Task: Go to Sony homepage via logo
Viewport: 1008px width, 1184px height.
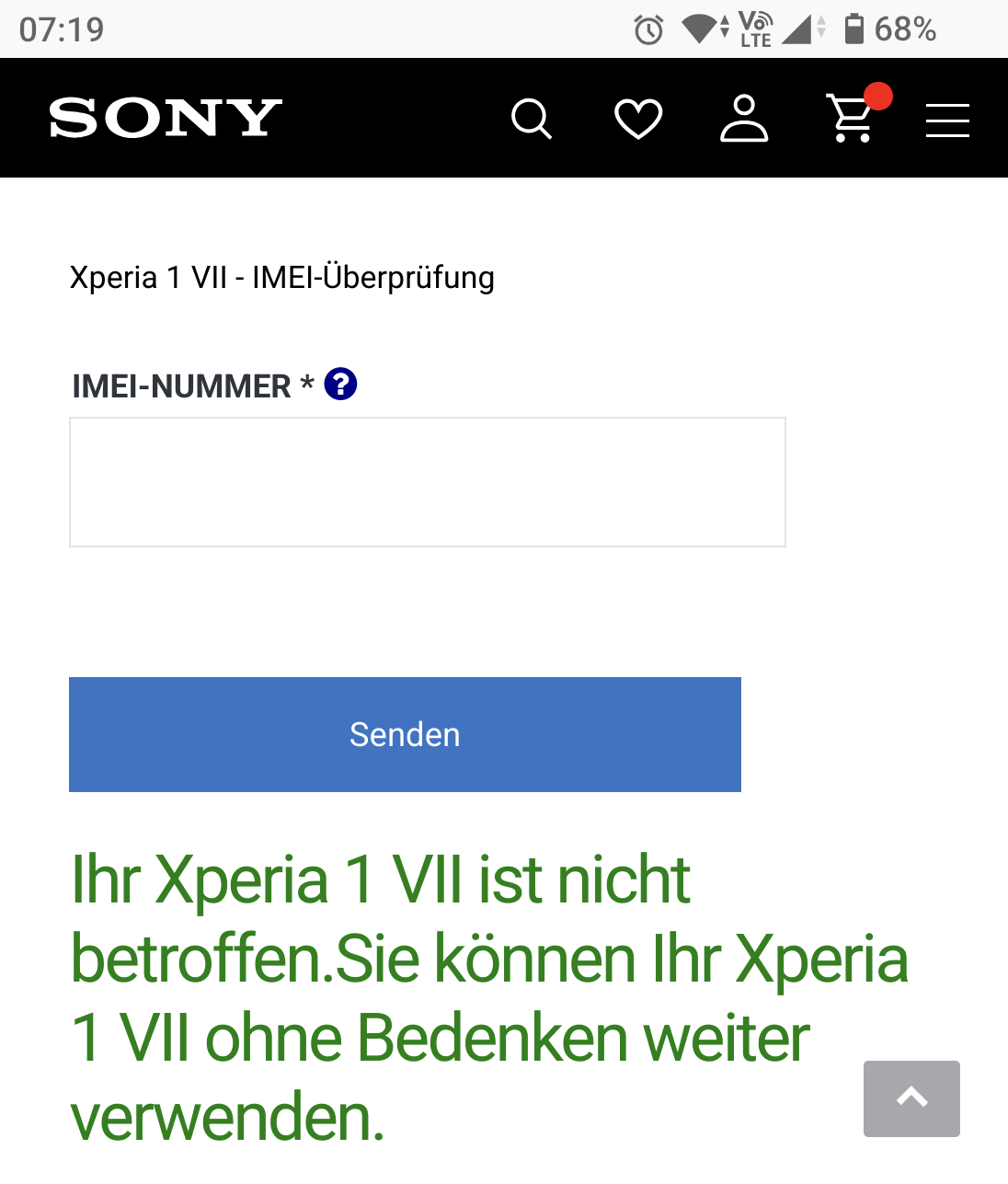Action: point(166,118)
